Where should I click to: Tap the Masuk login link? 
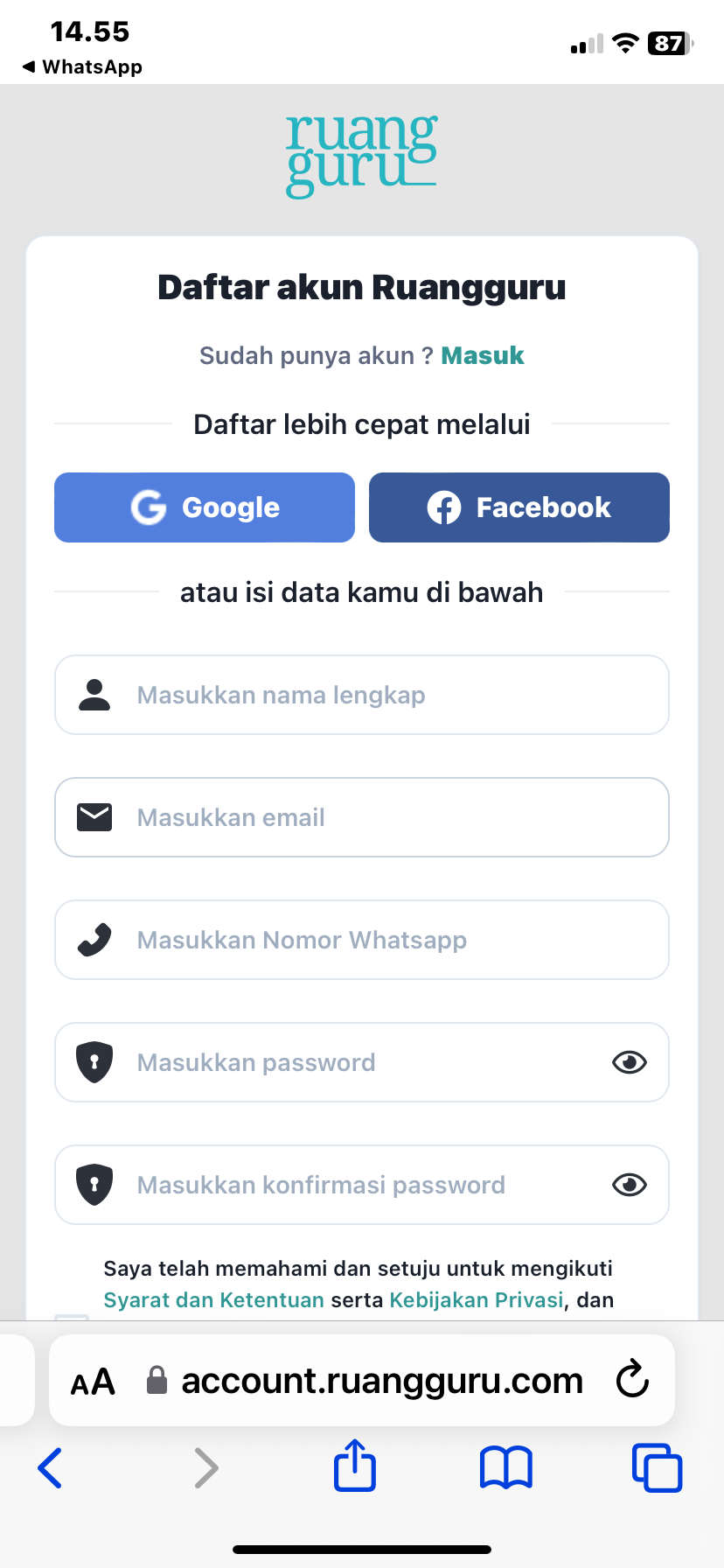(482, 355)
